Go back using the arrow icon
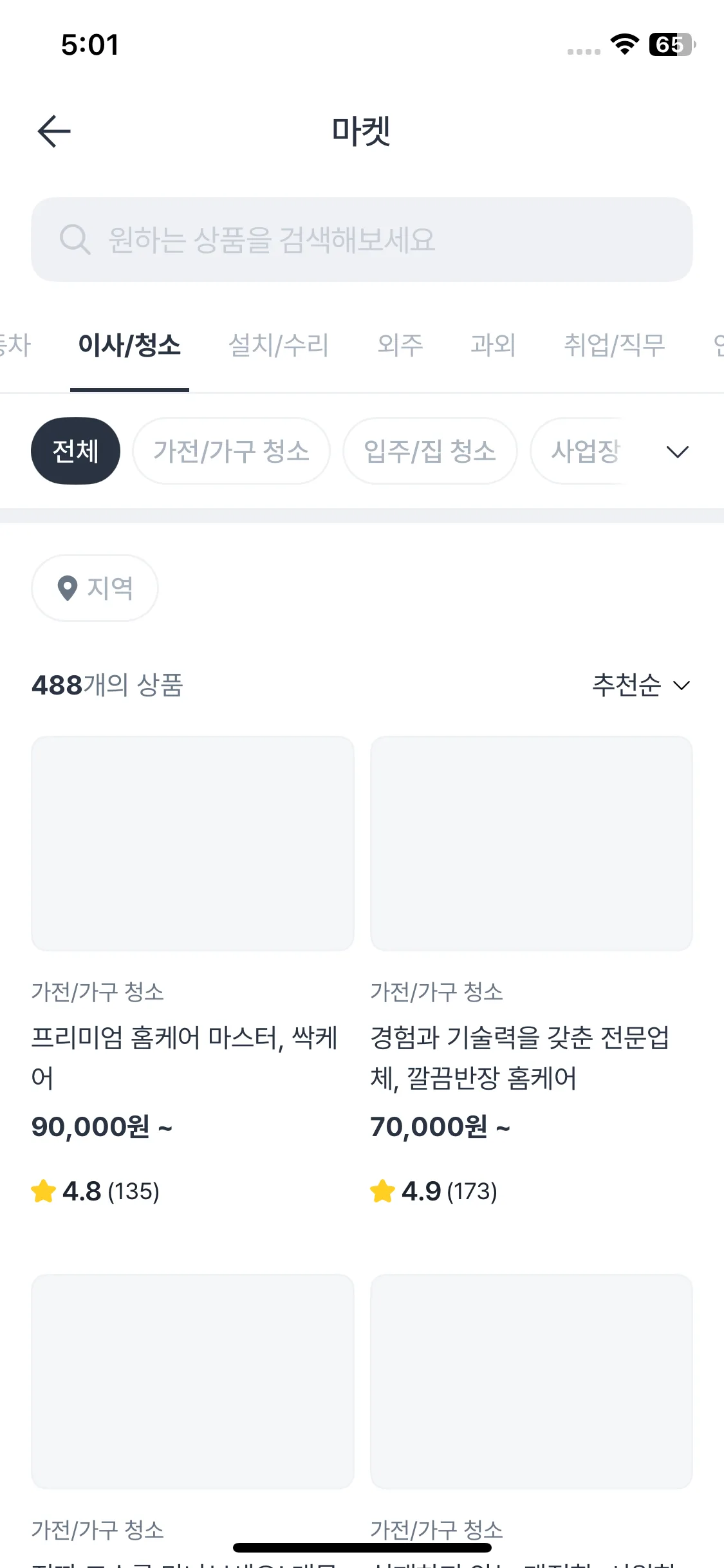 (54, 131)
